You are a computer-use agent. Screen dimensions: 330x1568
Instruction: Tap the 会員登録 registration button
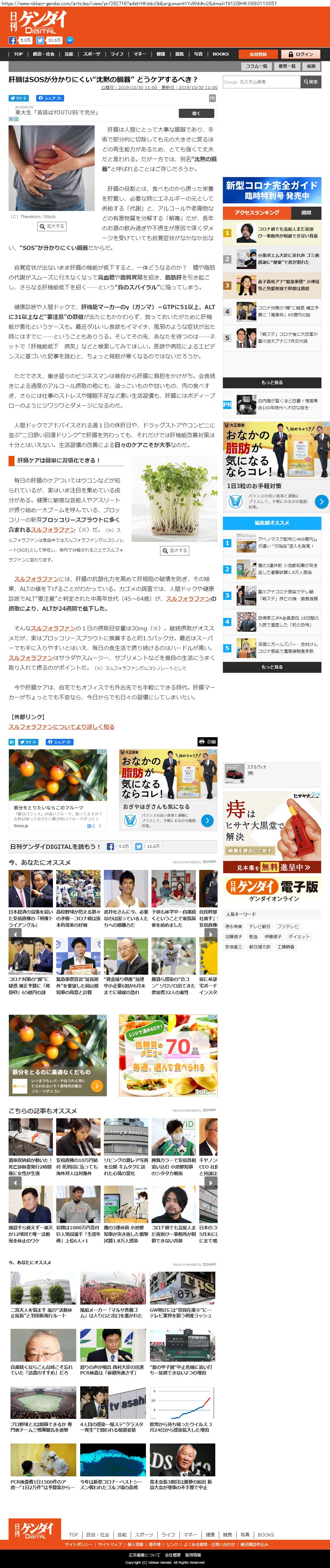point(258,54)
